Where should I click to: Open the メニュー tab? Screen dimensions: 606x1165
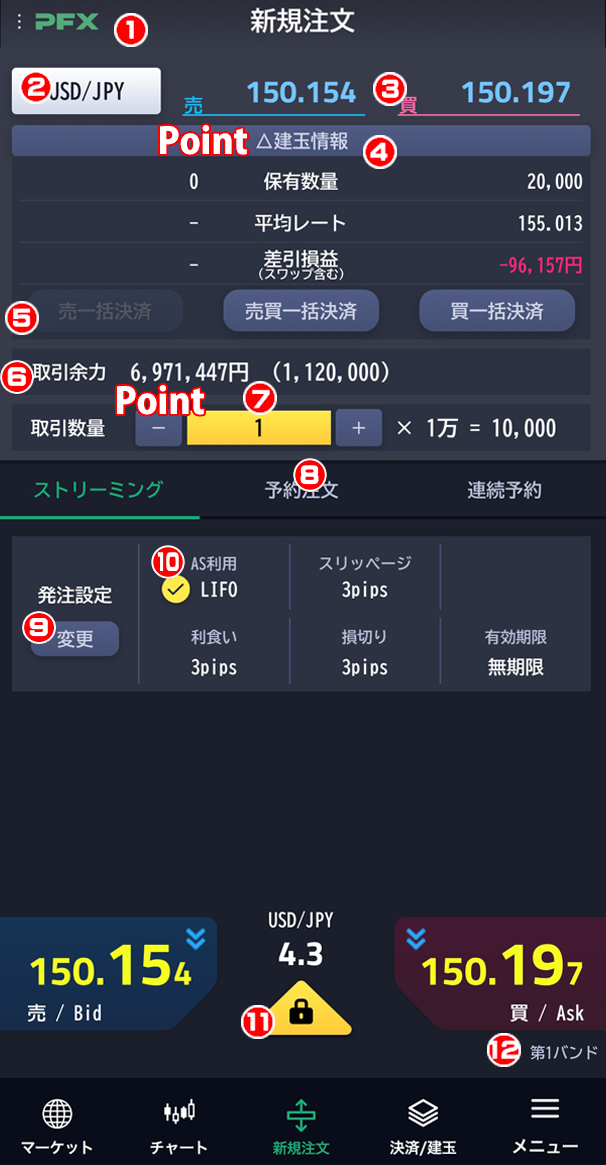(545, 1125)
